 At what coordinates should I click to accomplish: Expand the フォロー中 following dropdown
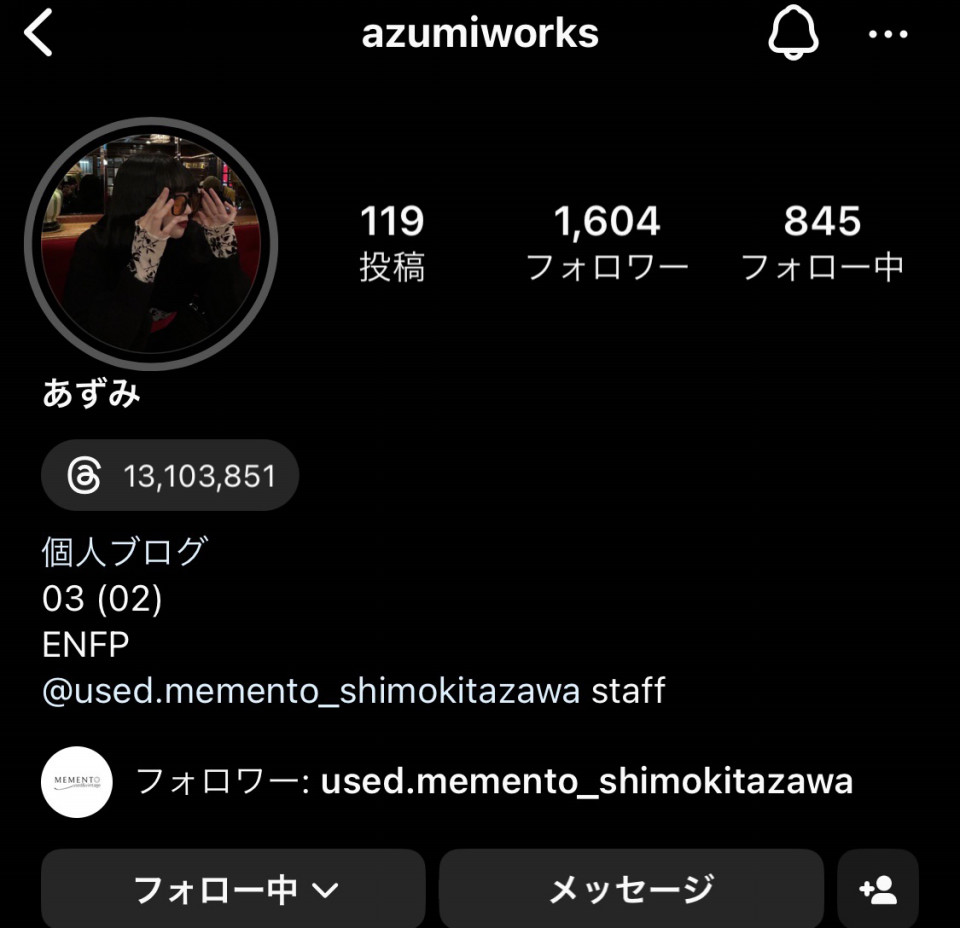point(234,889)
